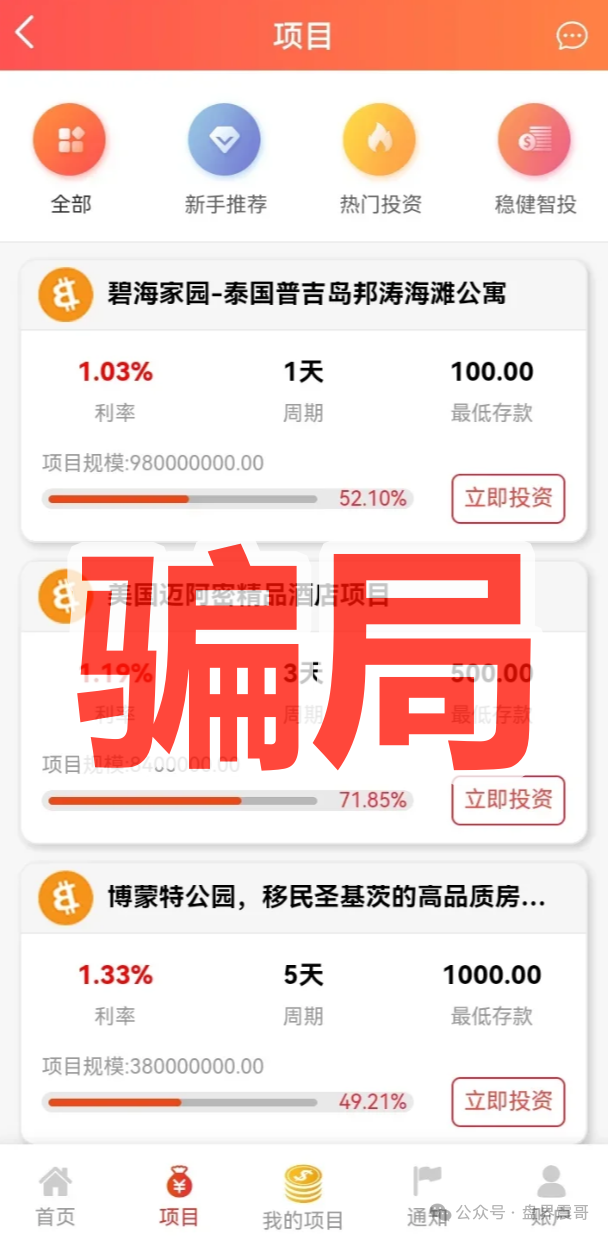This screenshot has width=608, height=1236.
Task: Open the chat bubble in the header
Action: tap(571, 36)
